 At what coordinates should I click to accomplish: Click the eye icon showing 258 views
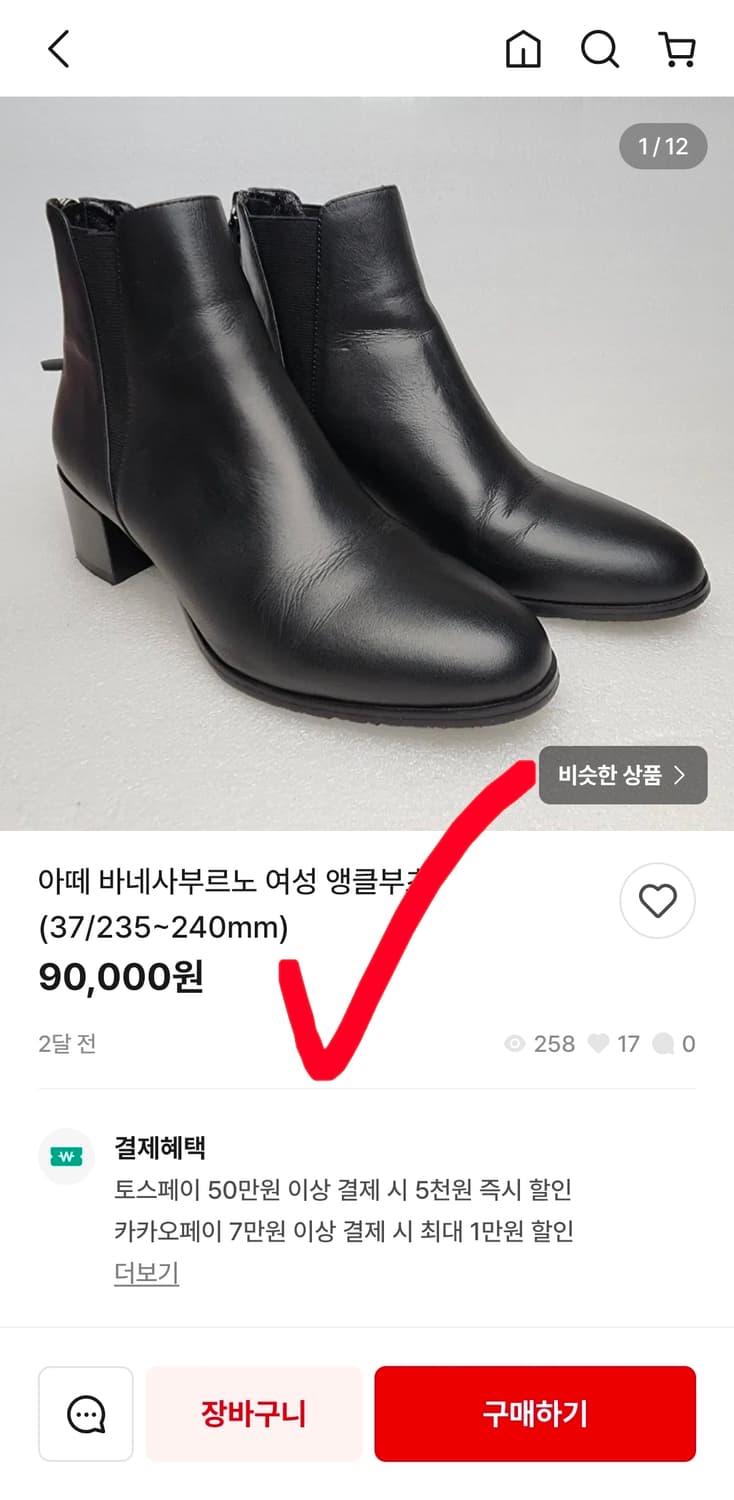pos(515,1044)
